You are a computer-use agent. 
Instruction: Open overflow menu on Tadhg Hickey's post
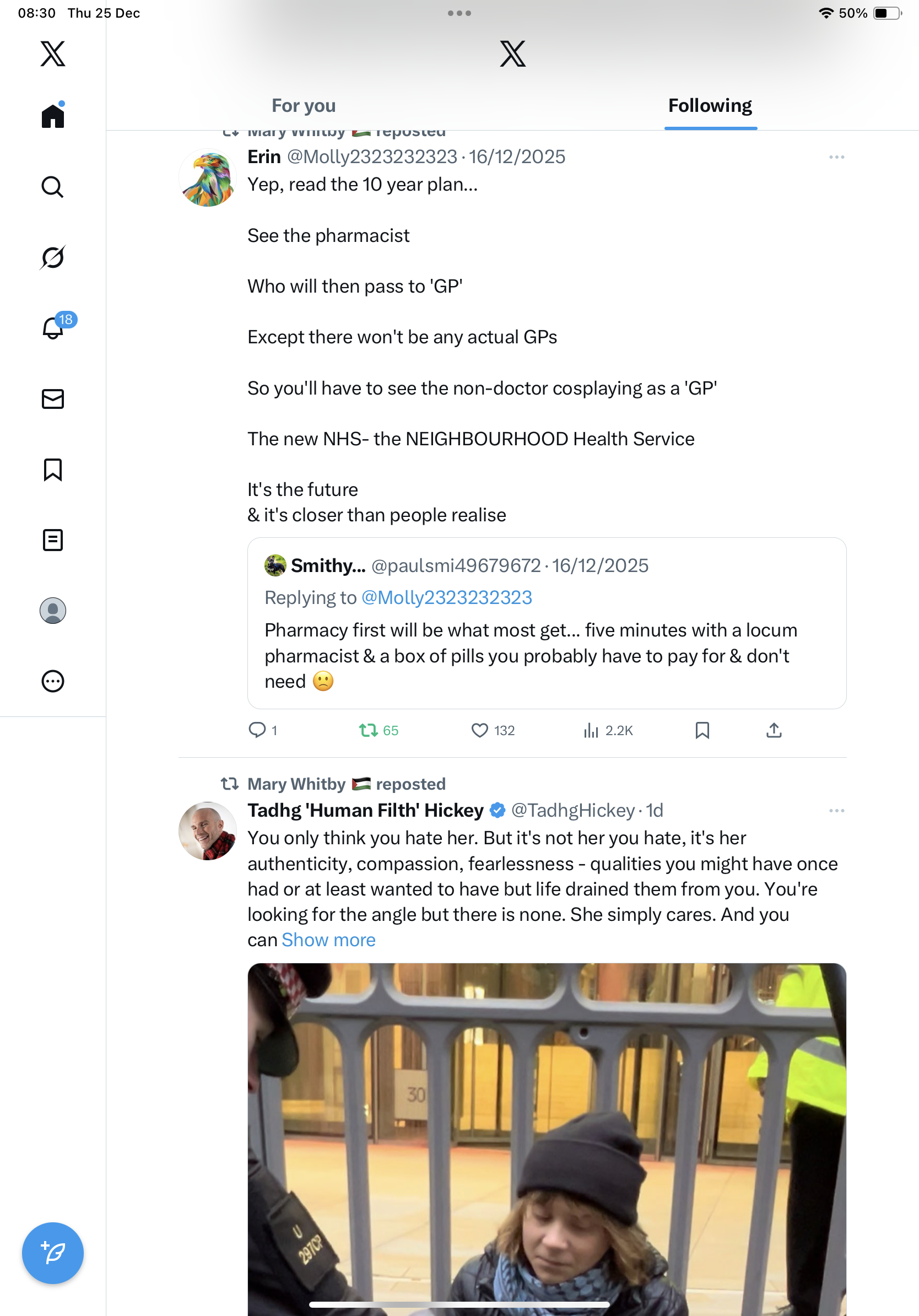[836, 811]
